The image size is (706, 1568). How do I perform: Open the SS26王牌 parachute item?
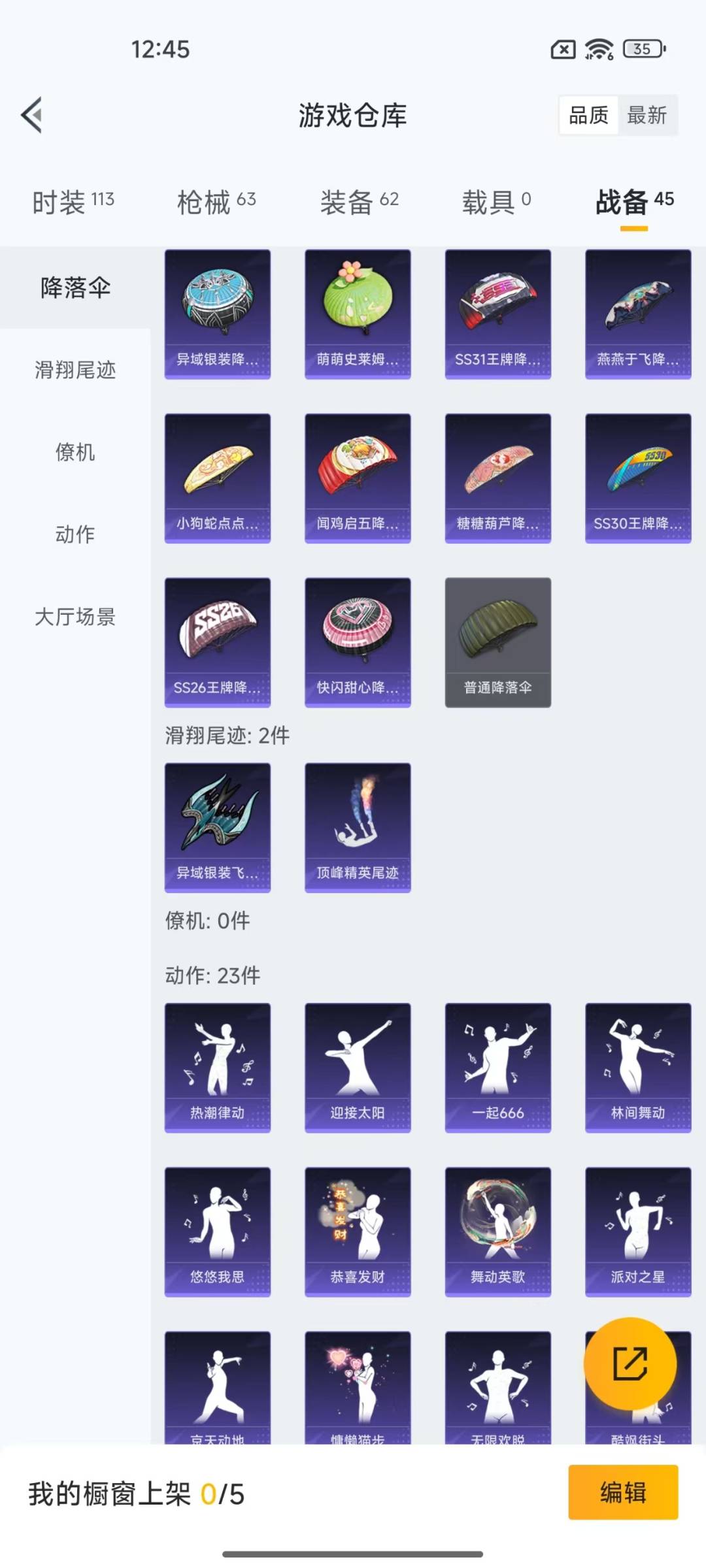click(x=218, y=642)
